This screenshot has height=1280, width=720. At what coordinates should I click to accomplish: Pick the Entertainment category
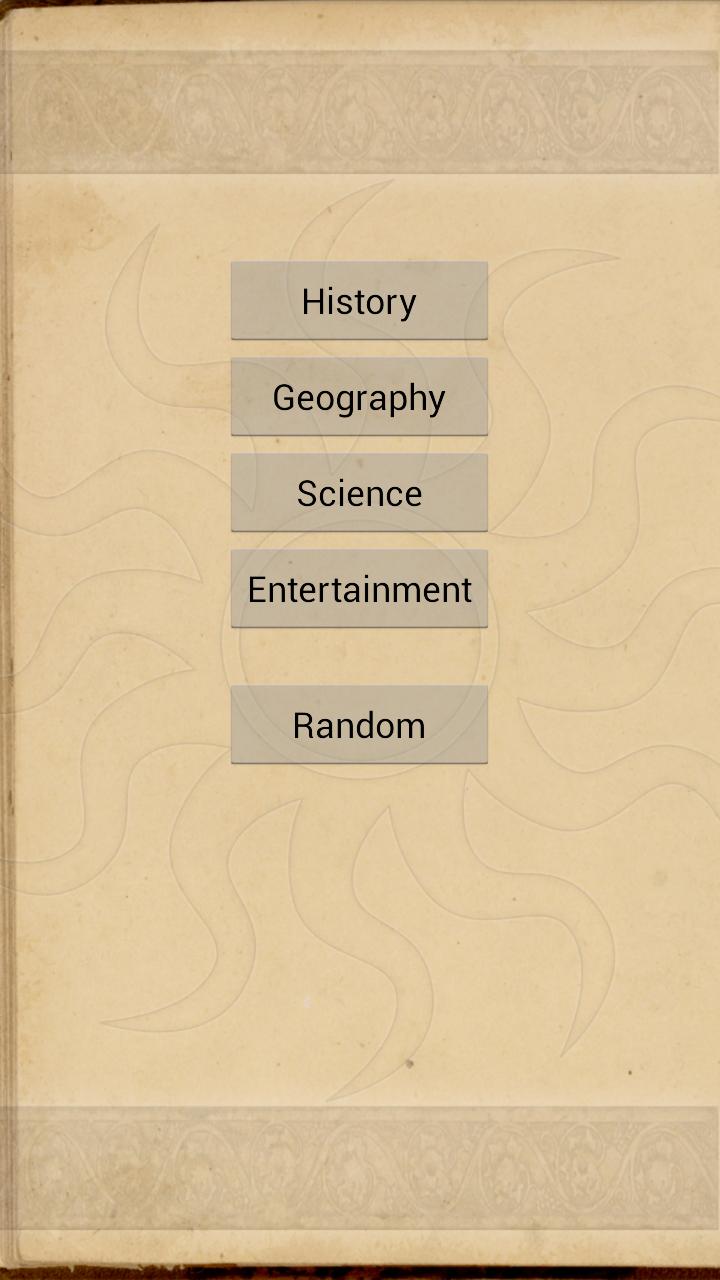pyautogui.click(x=359, y=589)
